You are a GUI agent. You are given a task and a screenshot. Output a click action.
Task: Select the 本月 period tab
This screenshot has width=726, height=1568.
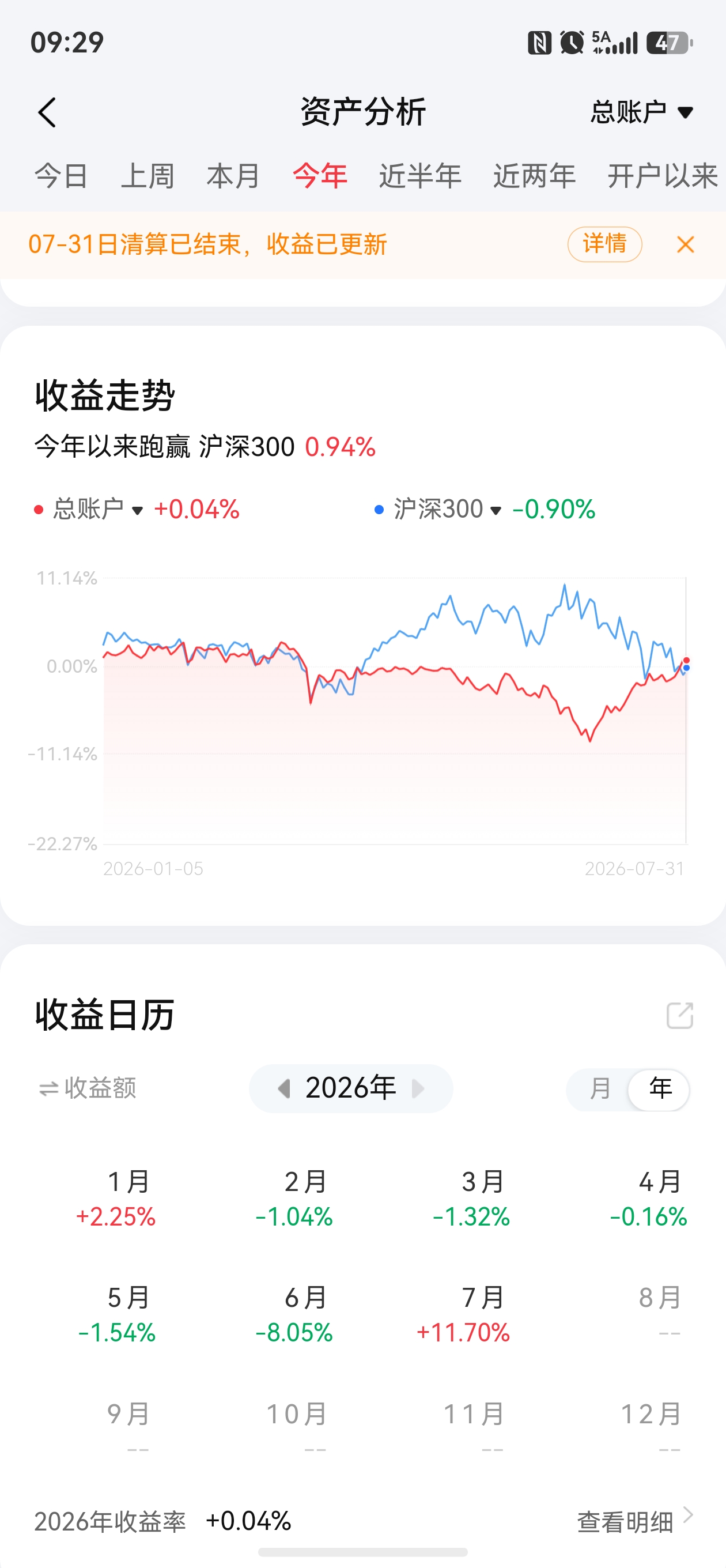pos(234,176)
